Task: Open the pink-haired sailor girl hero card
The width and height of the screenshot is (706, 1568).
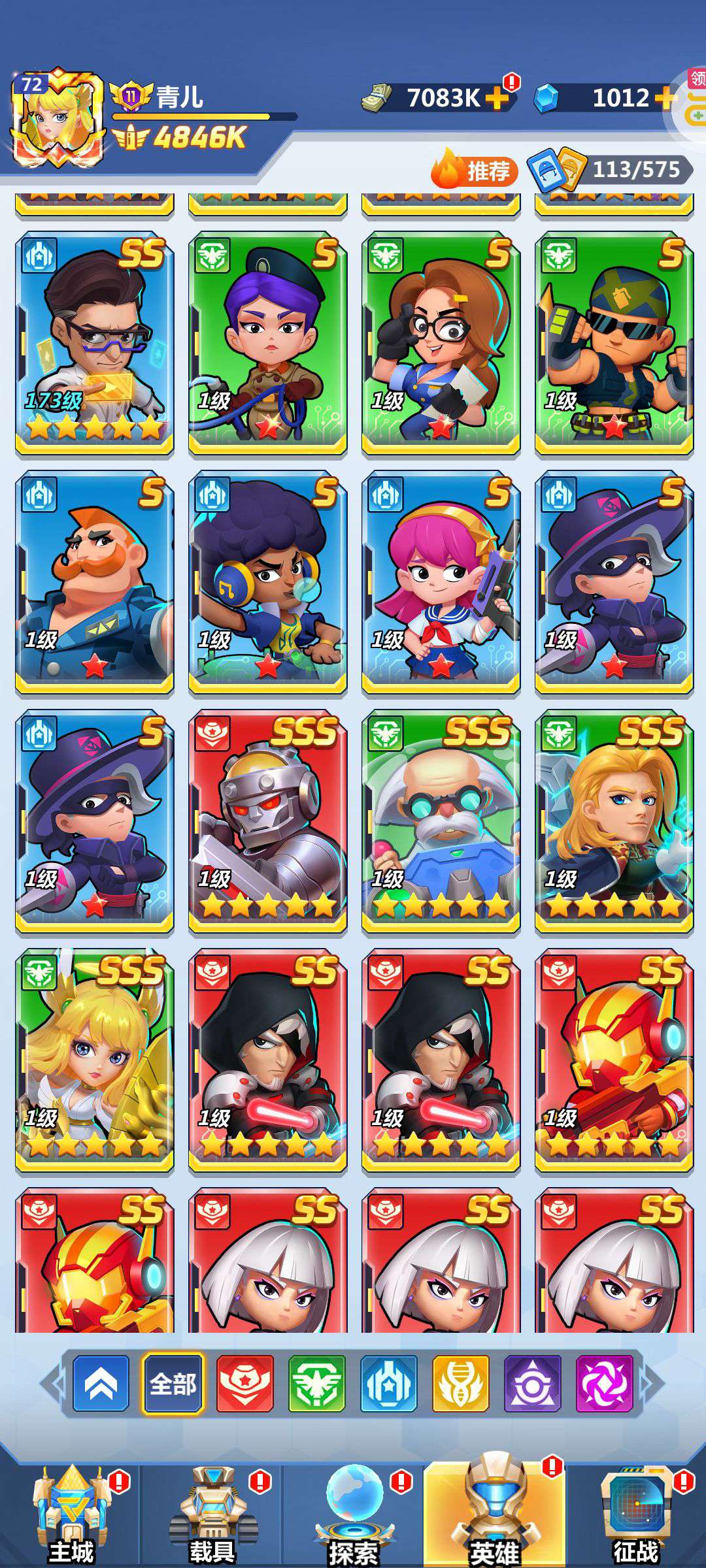Action: [x=441, y=581]
